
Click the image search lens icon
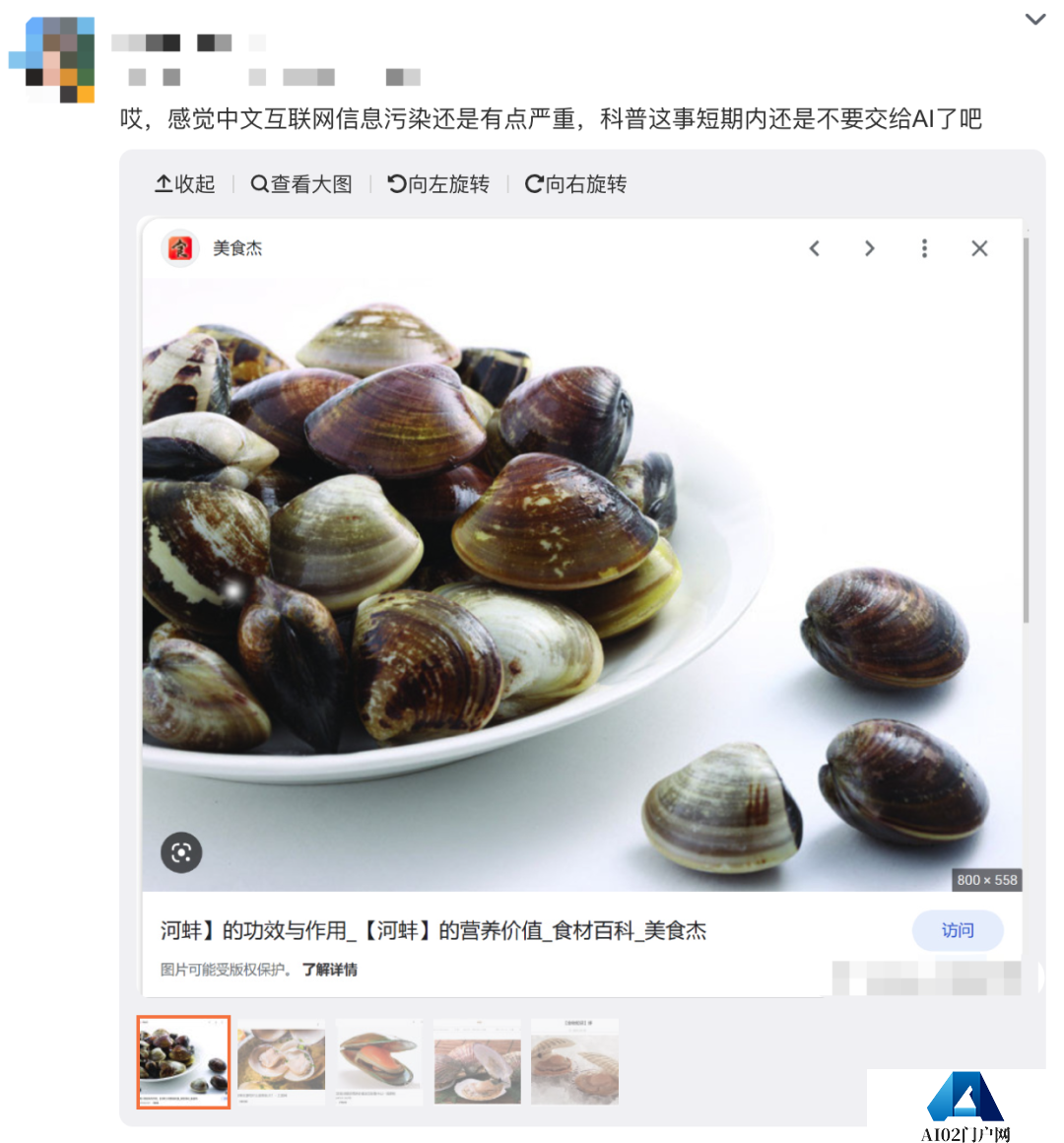[x=180, y=853]
